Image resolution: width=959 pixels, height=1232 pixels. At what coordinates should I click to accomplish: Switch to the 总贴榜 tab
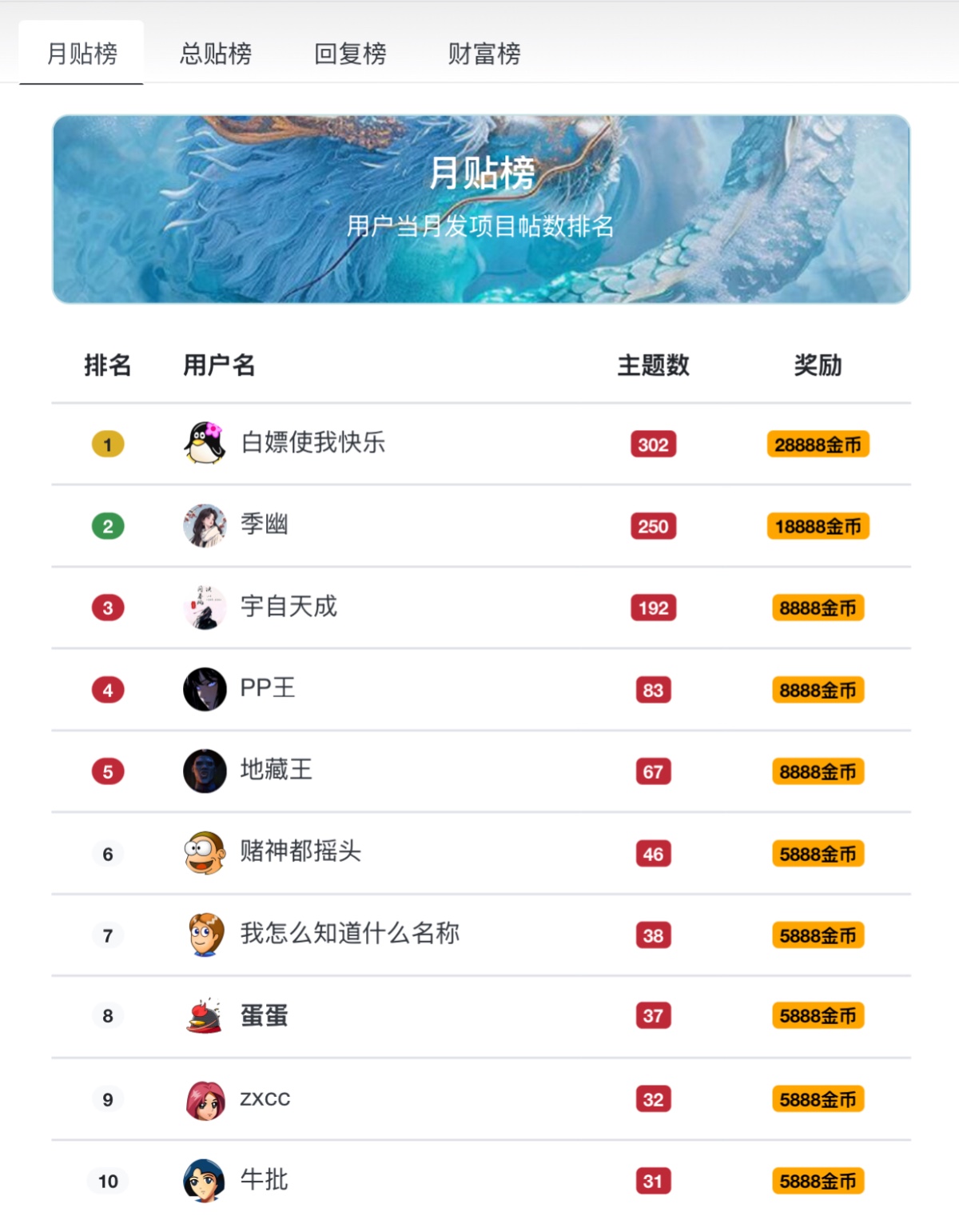(216, 54)
